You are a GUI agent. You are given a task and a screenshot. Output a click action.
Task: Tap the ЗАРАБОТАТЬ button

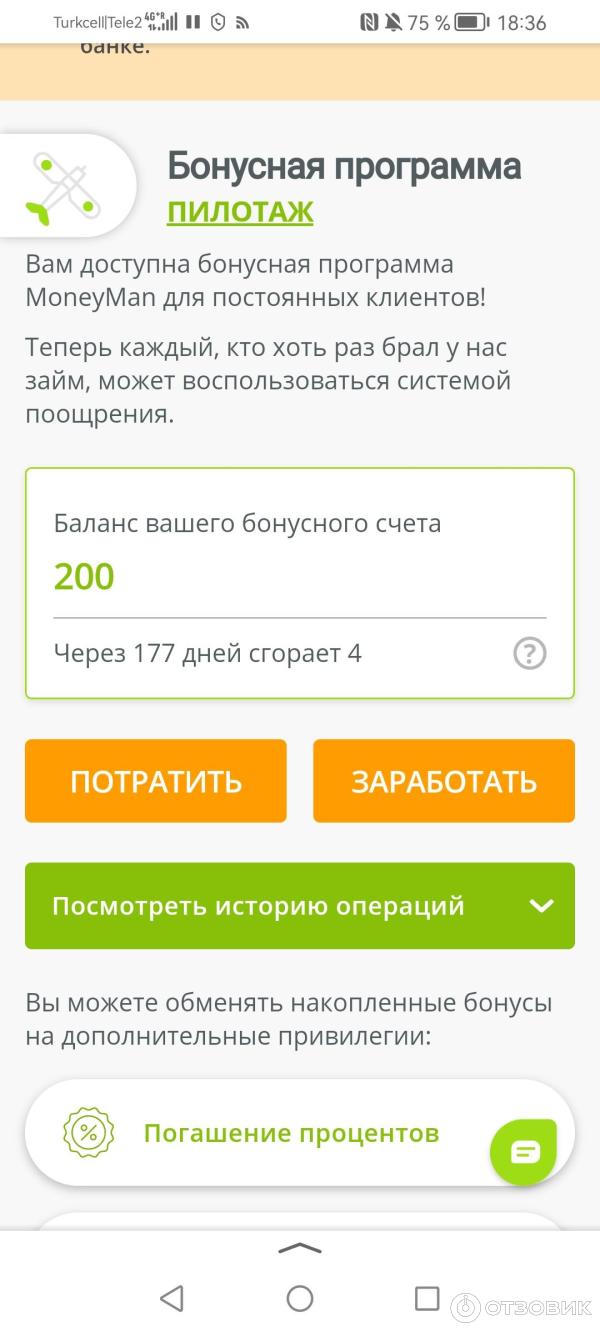[444, 781]
